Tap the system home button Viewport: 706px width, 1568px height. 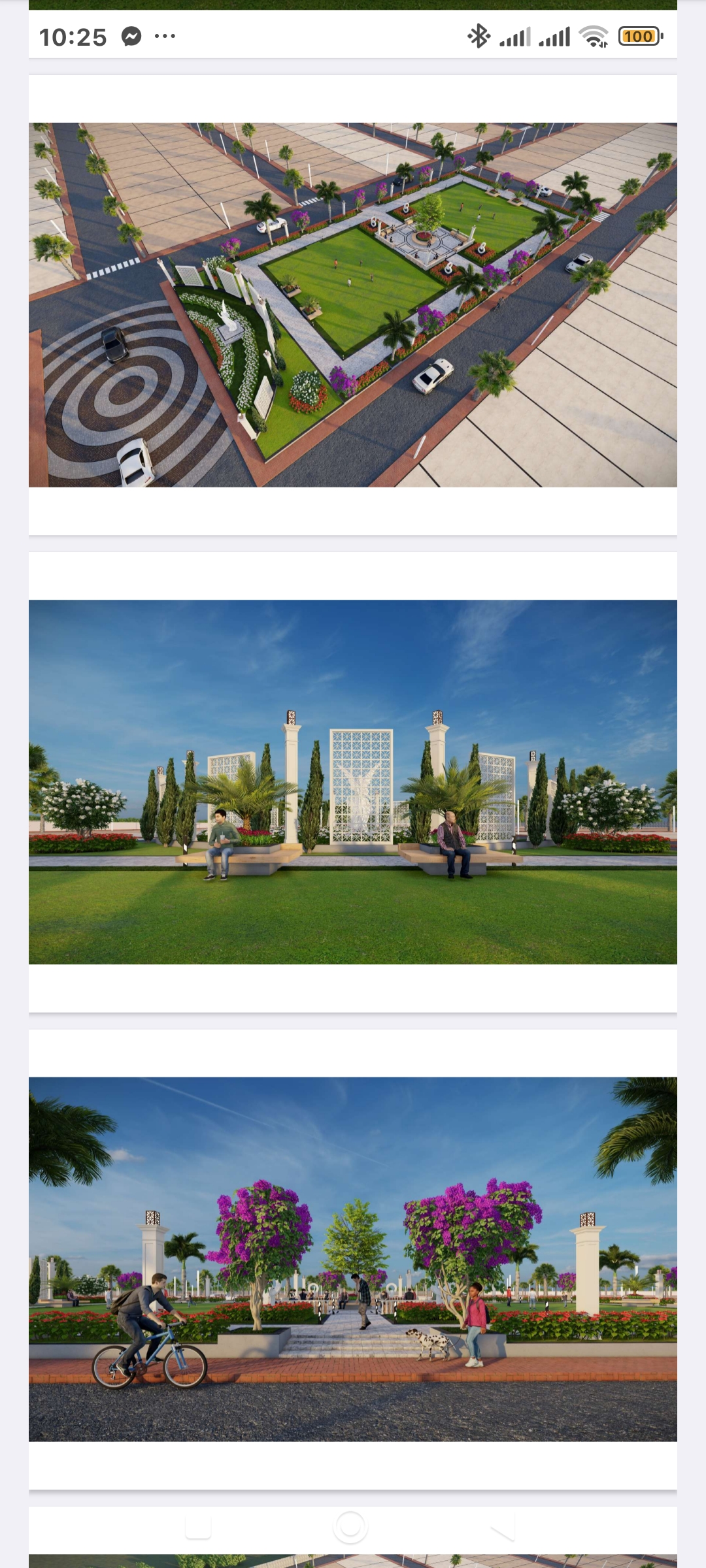click(x=350, y=1527)
